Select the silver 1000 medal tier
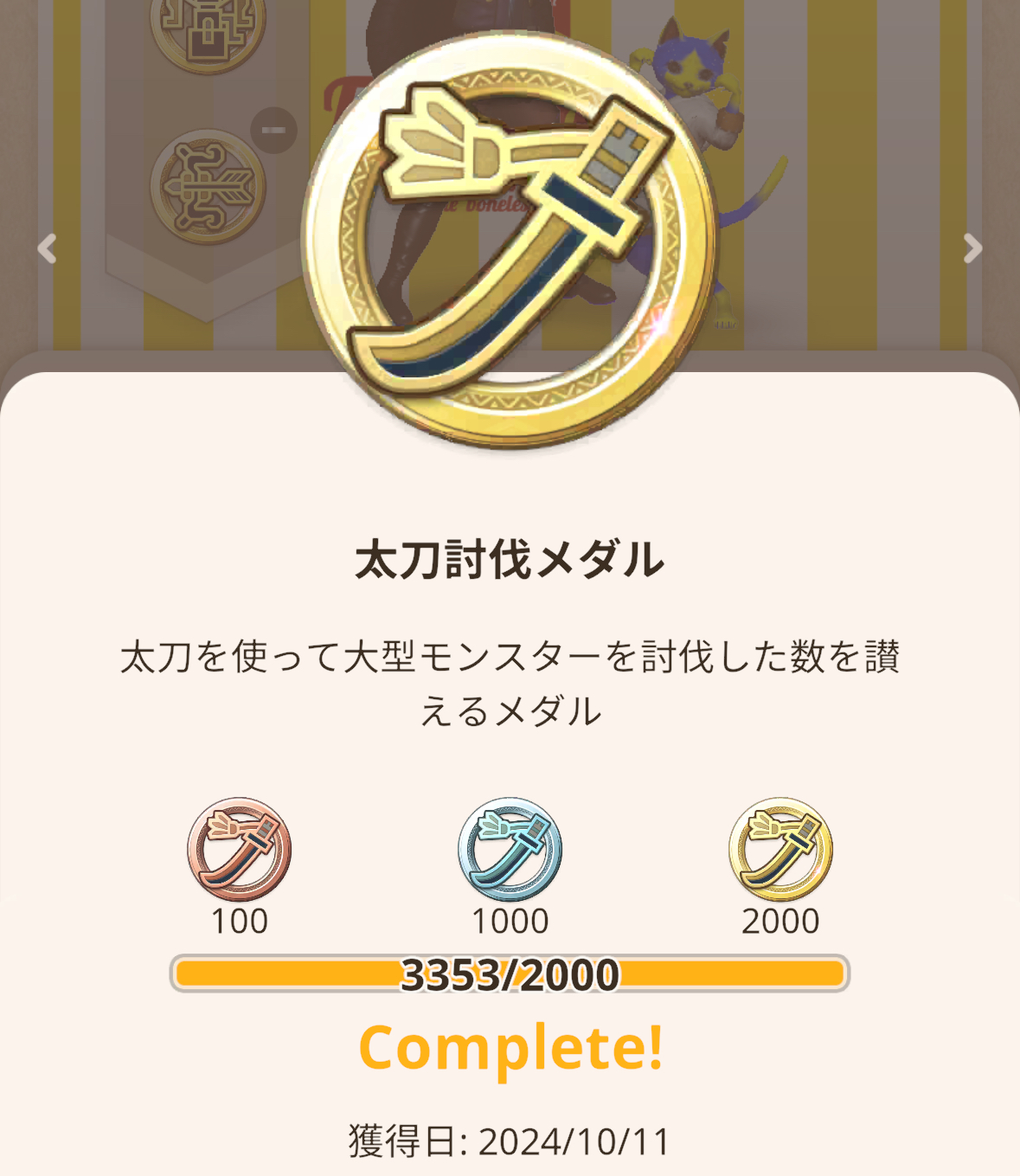1020x1176 pixels. point(510,850)
